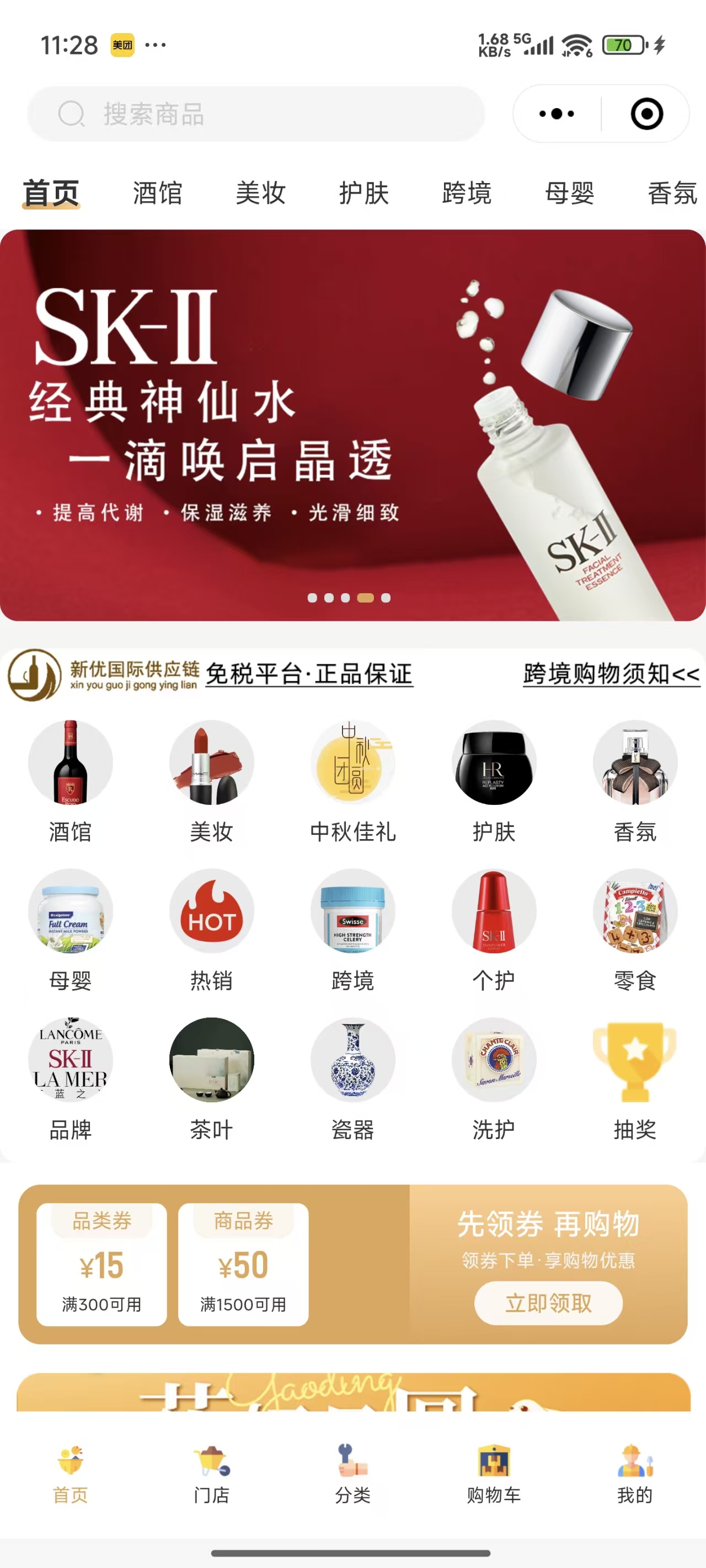Viewport: 706px width, 1568px height.
Task: Select the ¥15 品类券 coupon
Action: click(101, 1264)
